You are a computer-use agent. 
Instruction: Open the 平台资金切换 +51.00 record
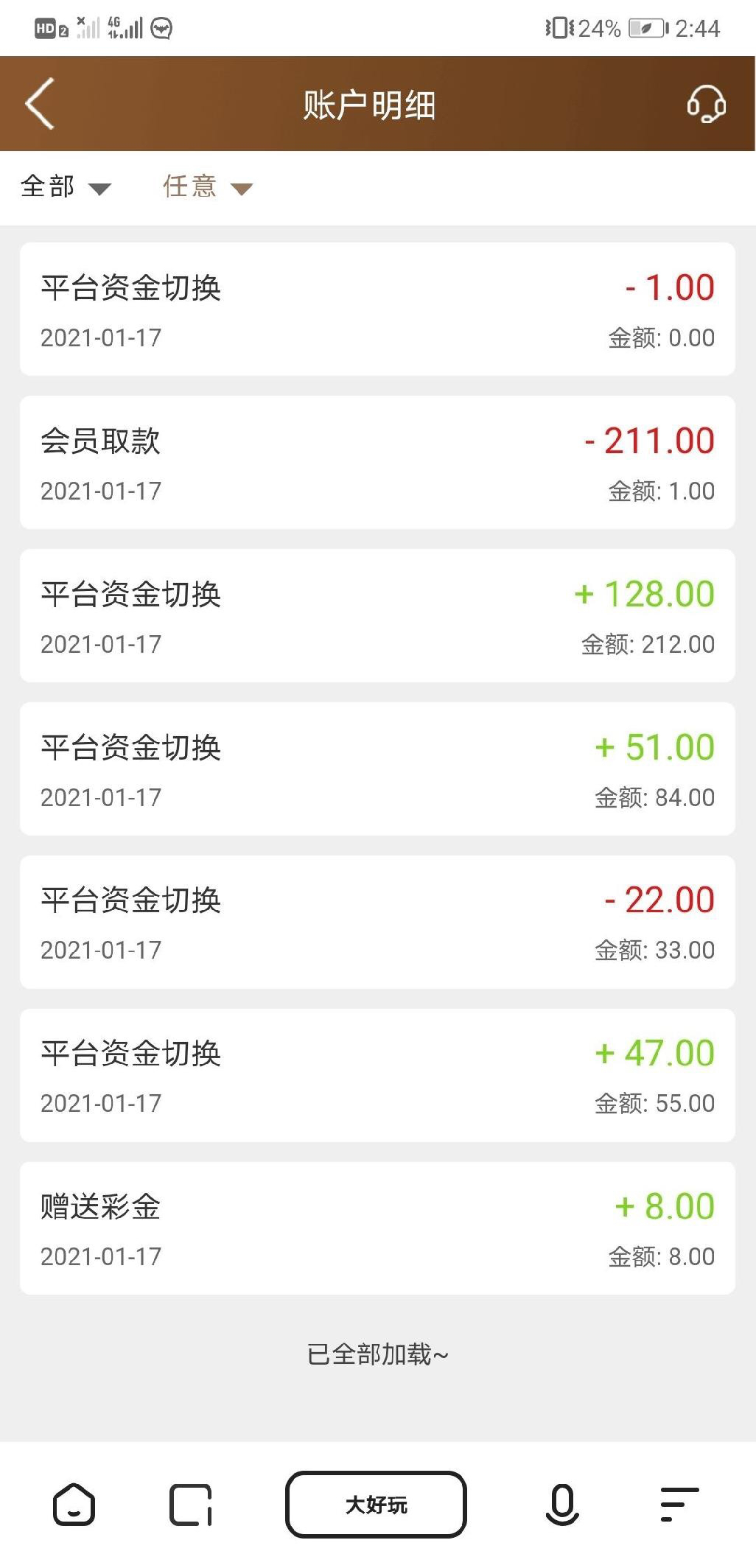pos(377,769)
